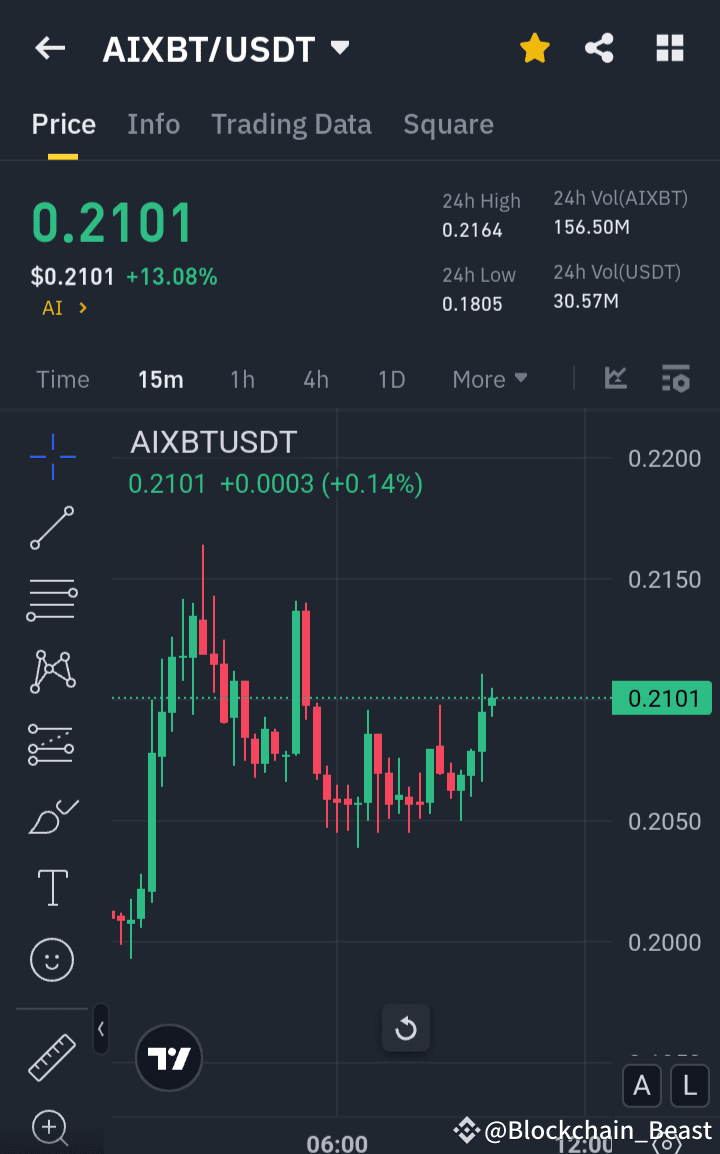Select the 1D timeframe
The height and width of the screenshot is (1154, 720).
click(391, 379)
